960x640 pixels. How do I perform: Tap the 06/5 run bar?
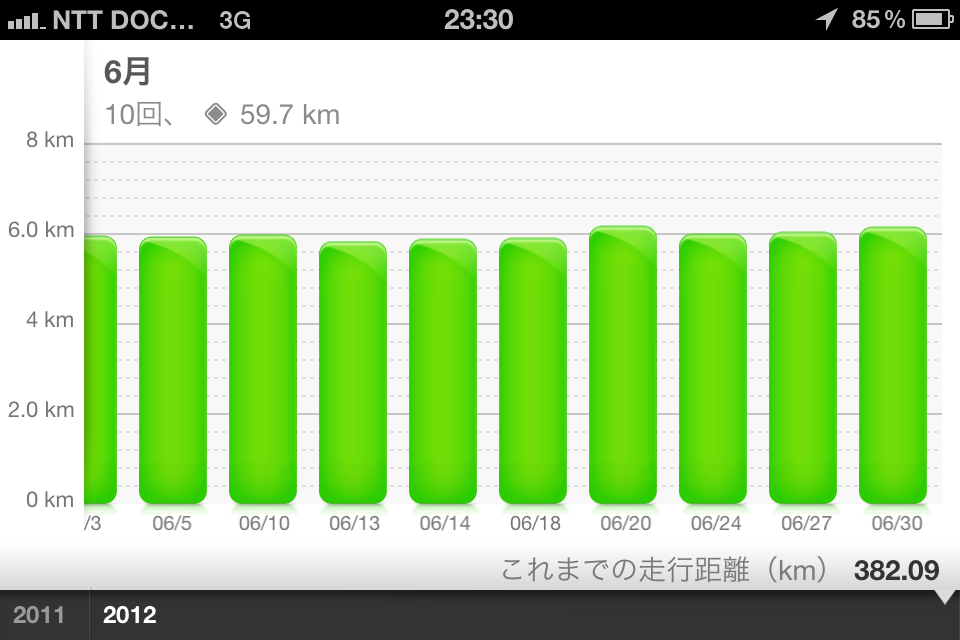pyautogui.click(x=173, y=371)
